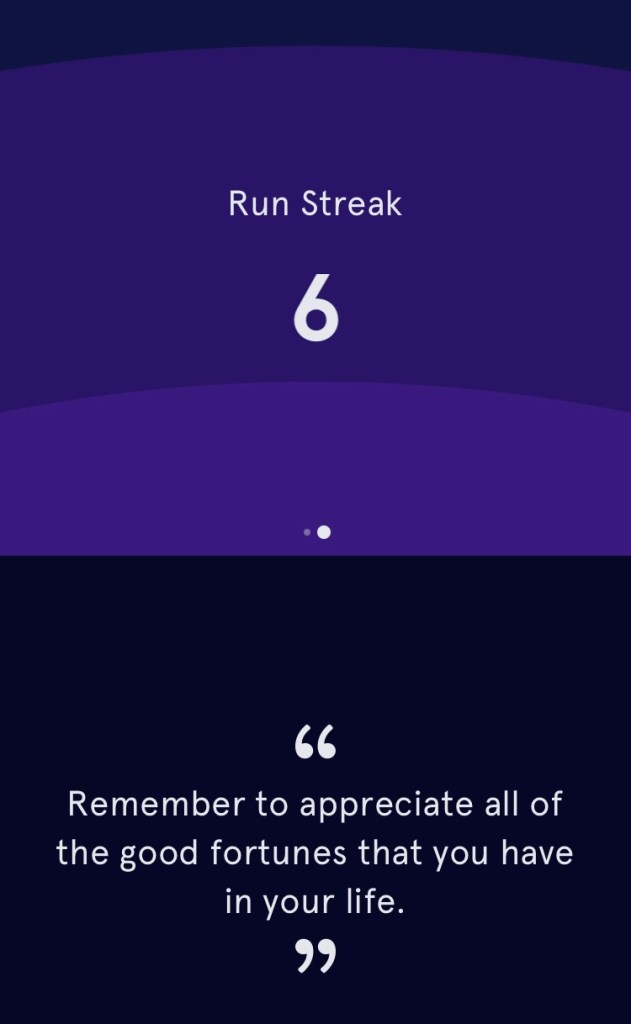Screen dimensions: 631x1024
Task: Open the Run Streak card
Action: pyautogui.click(x=315, y=270)
